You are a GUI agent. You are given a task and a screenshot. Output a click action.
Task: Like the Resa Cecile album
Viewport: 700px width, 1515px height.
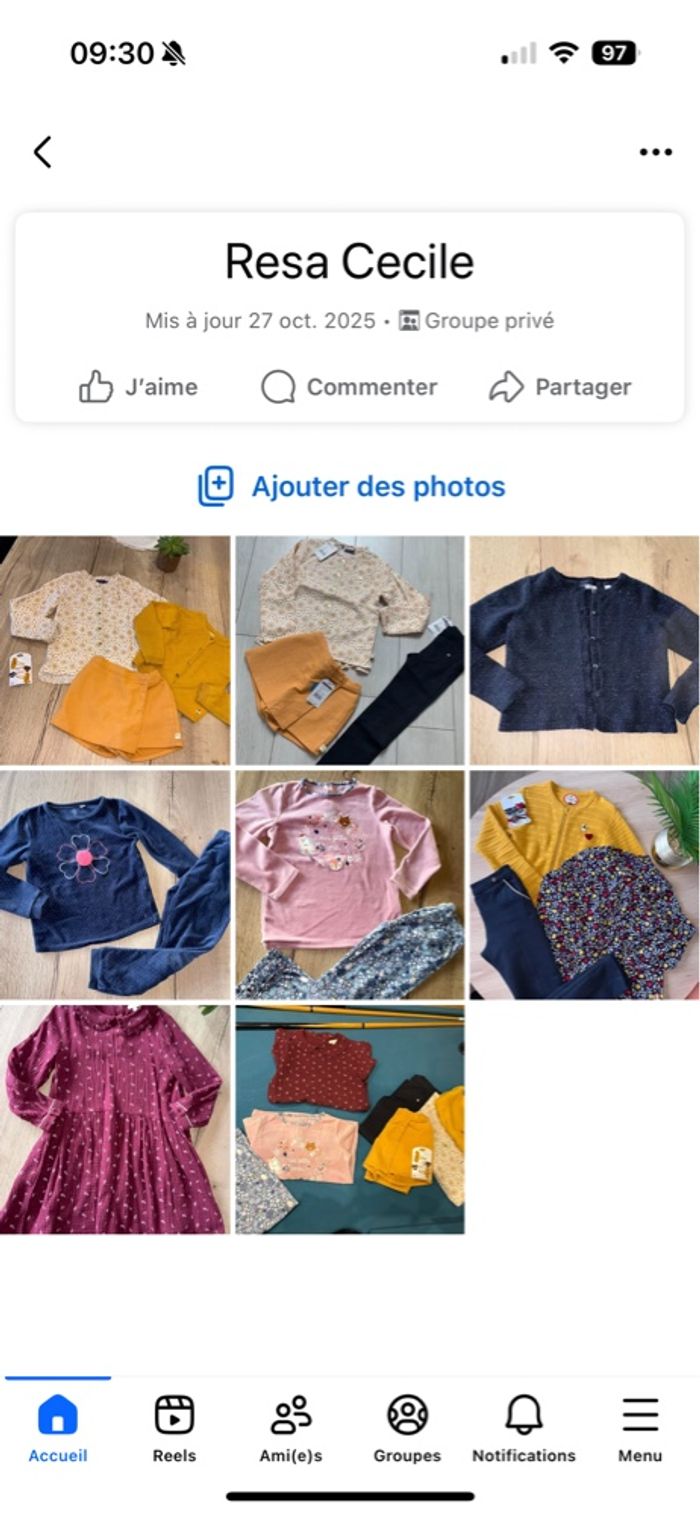pos(138,387)
